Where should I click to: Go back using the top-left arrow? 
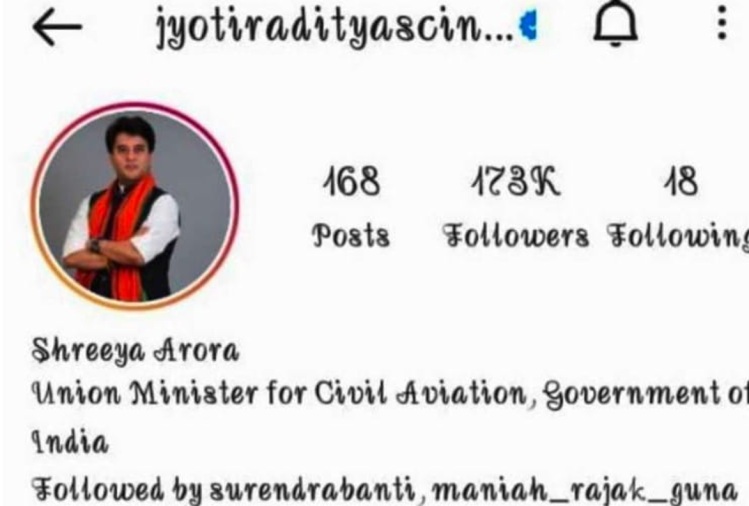point(57,29)
